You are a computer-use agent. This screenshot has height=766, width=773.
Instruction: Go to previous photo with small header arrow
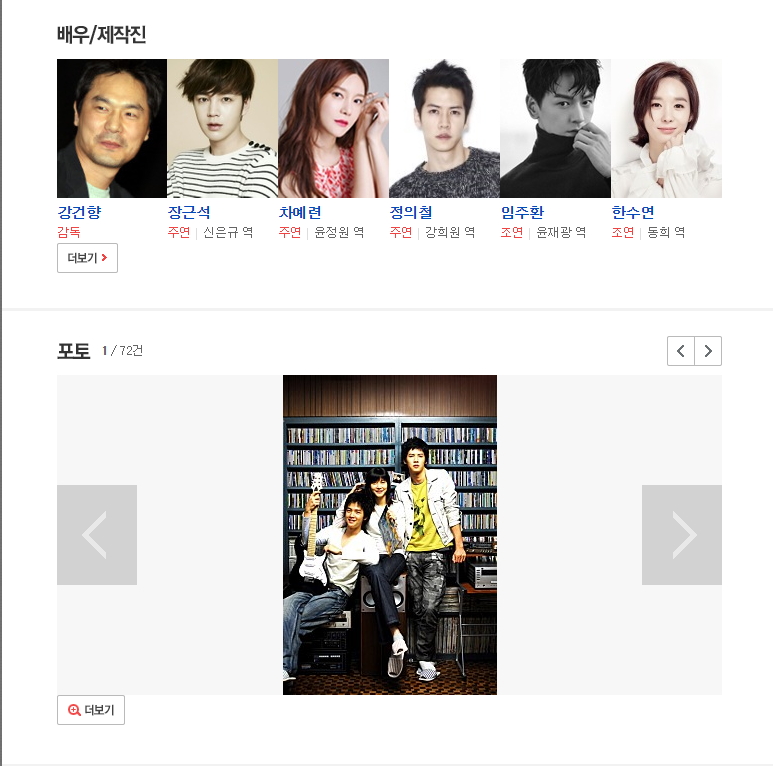pos(681,351)
